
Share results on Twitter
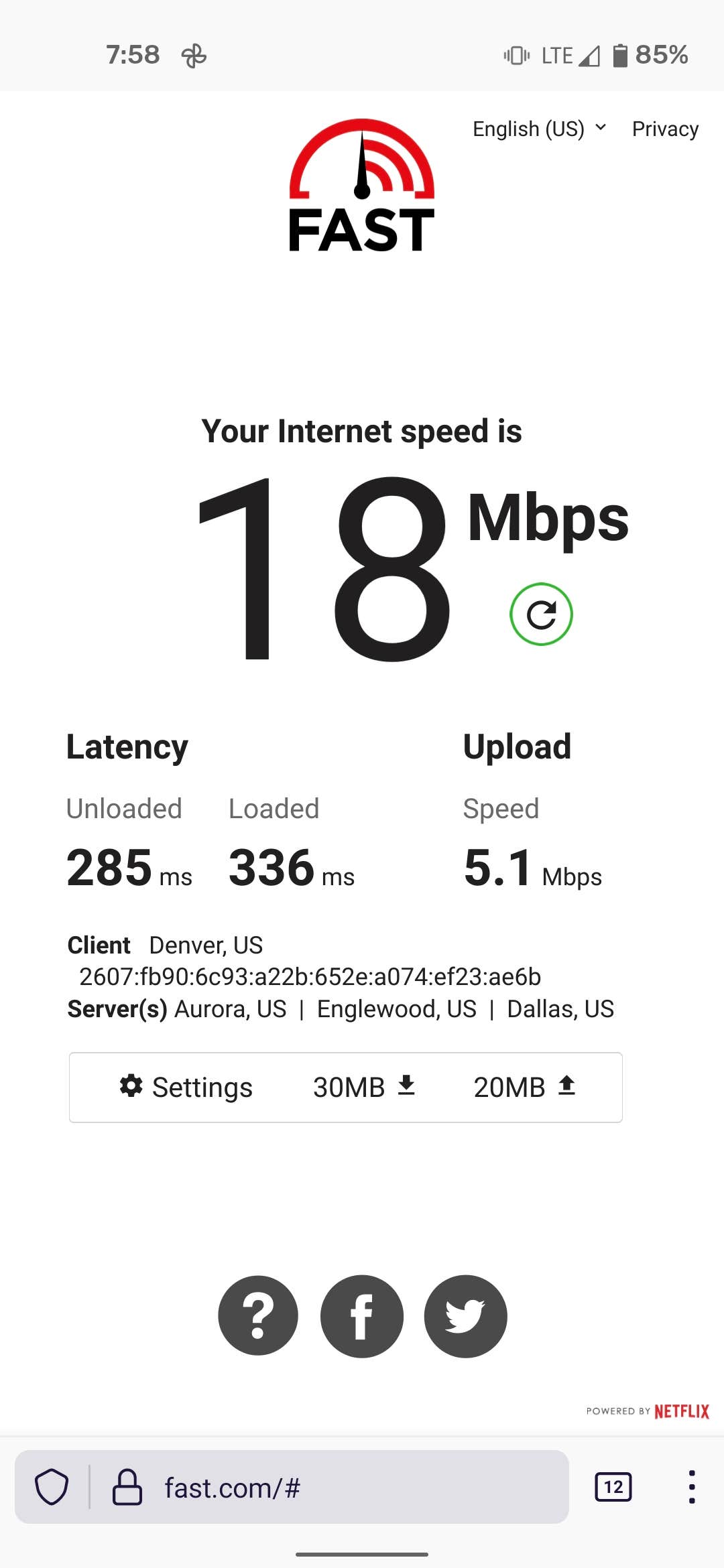coord(465,1316)
